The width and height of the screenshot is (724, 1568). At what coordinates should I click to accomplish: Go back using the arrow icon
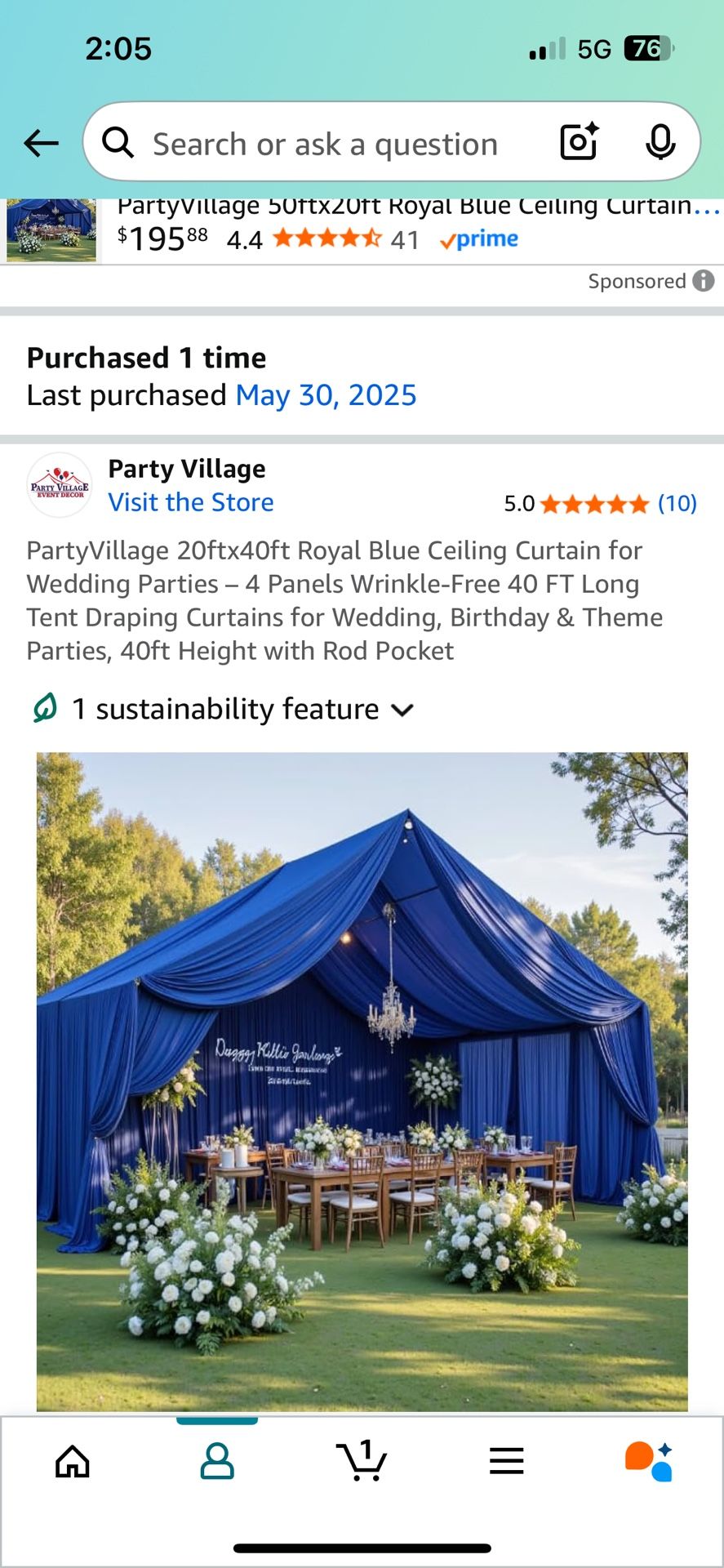pos(41,144)
